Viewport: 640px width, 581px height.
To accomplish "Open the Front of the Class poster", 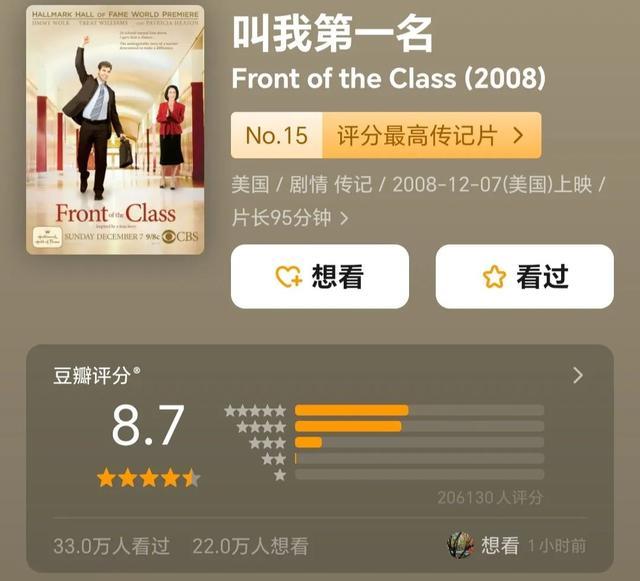I will click(x=115, y=130).
